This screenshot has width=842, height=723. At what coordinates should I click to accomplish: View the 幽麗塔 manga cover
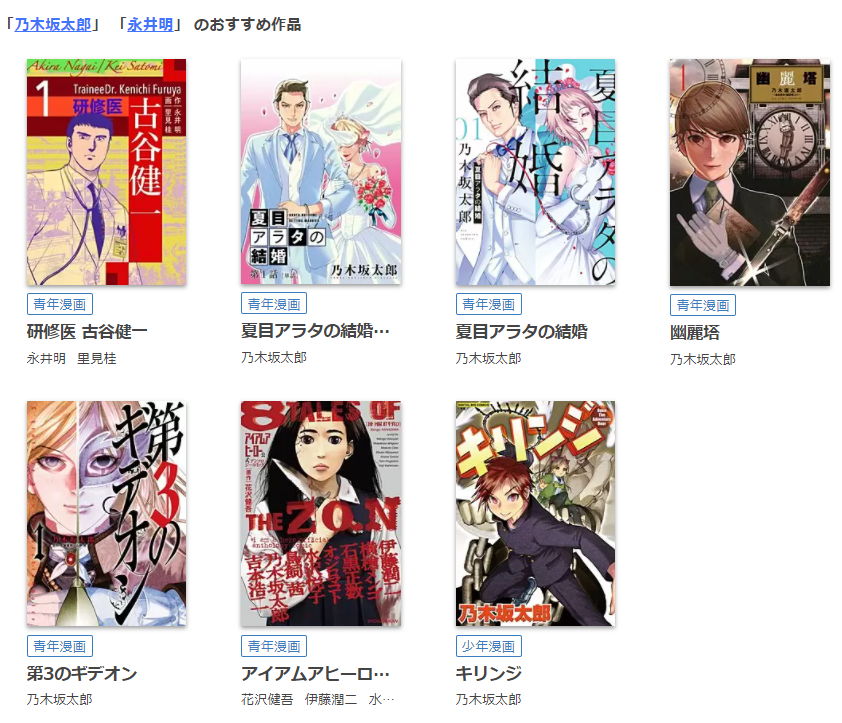click(x=749, y=172)
